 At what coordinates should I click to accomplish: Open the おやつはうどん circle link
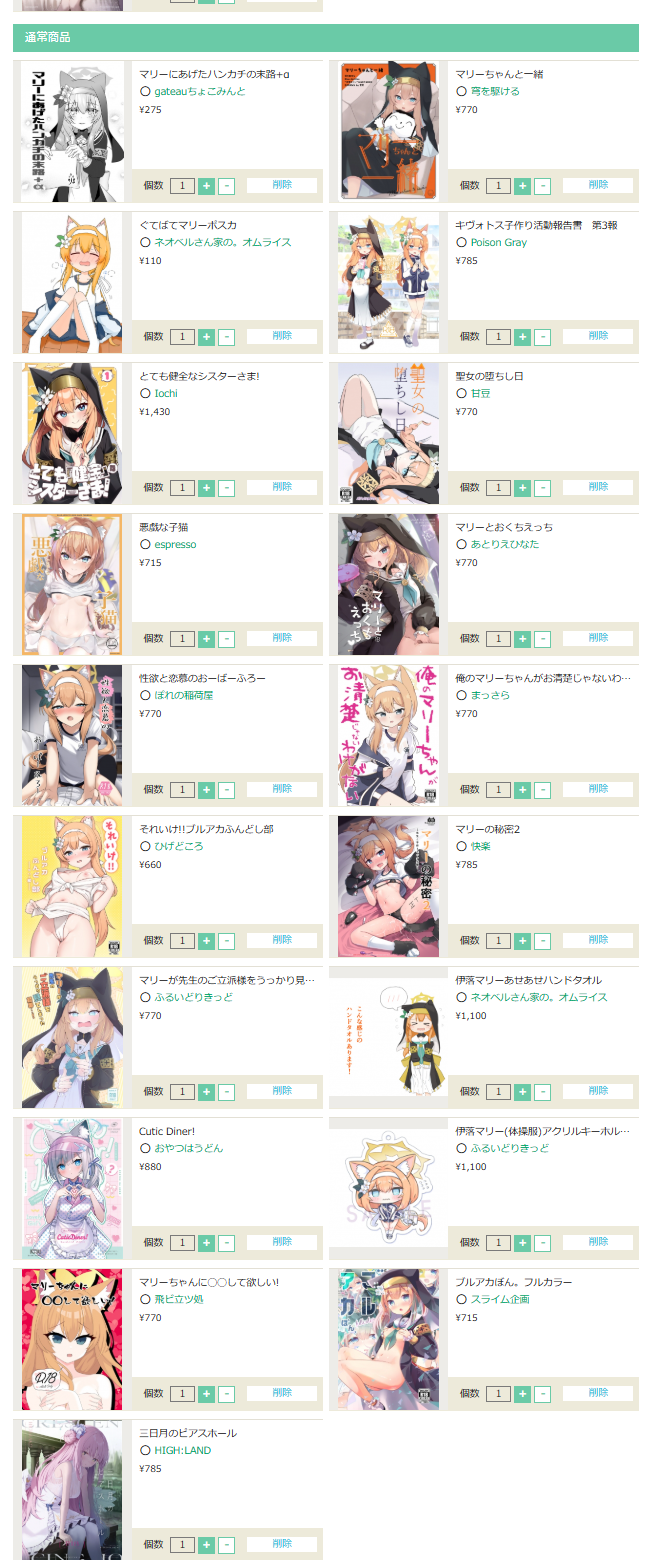coord(189,1148)
